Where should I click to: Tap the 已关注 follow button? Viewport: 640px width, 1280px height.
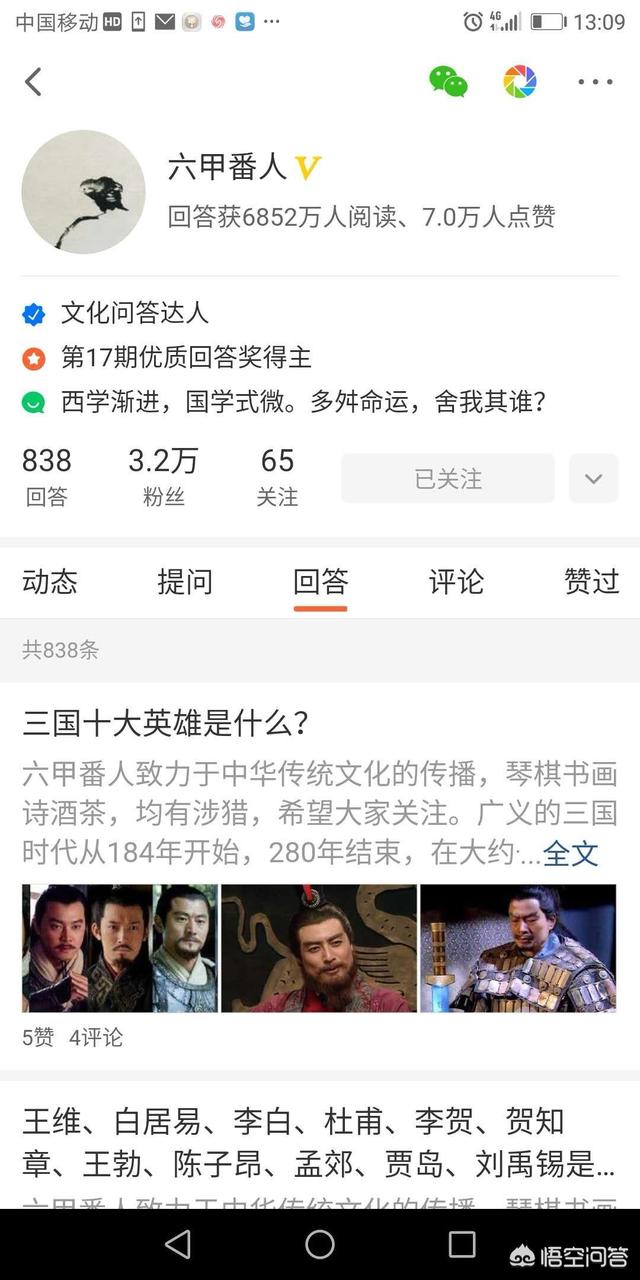click(x=447, y=479)
